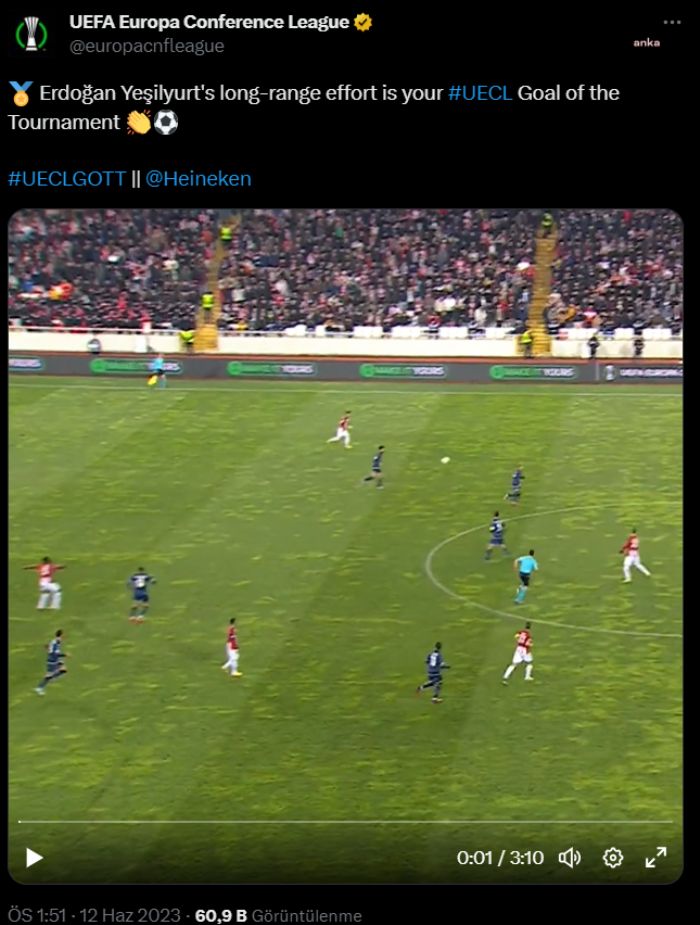Play the goal video
The height and width of the screenshot is (925, 700).
[34, 857]
